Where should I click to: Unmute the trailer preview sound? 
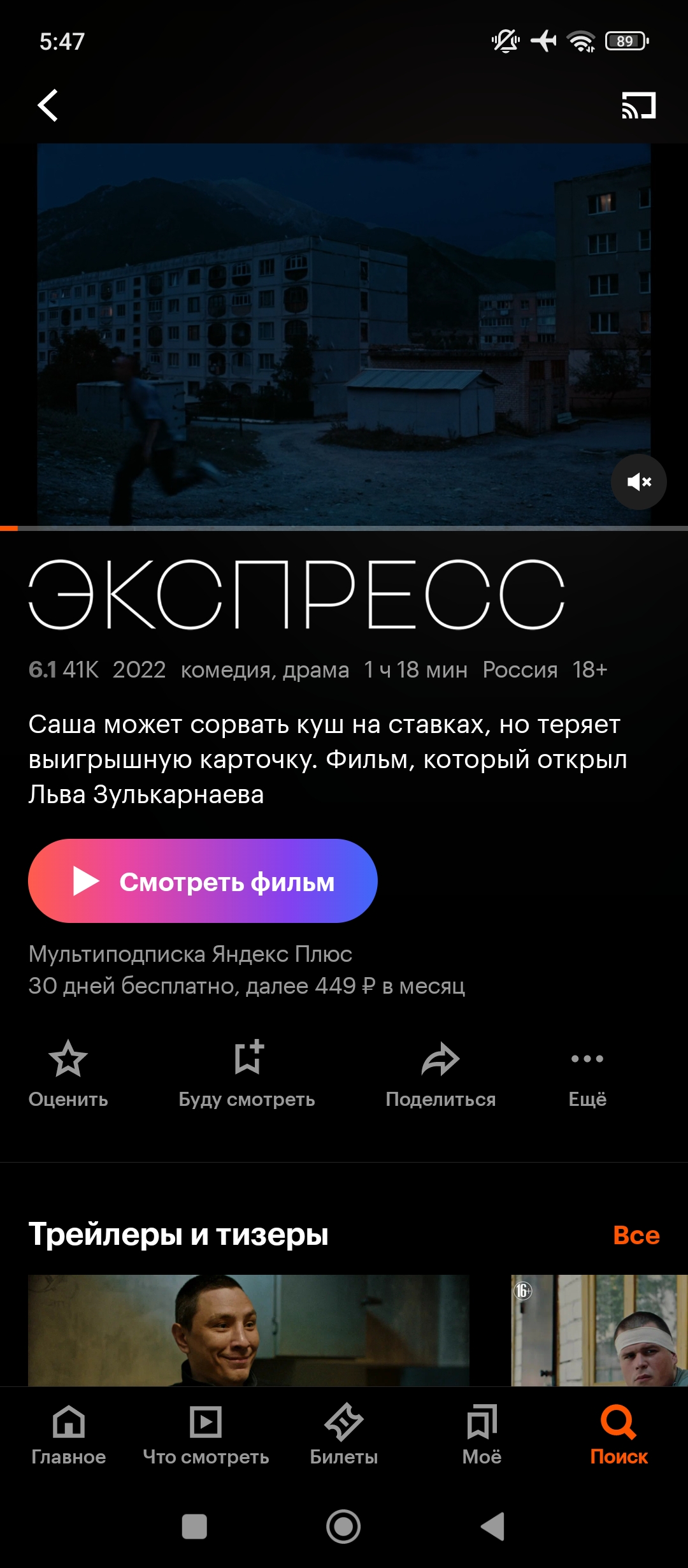[639, 482]
